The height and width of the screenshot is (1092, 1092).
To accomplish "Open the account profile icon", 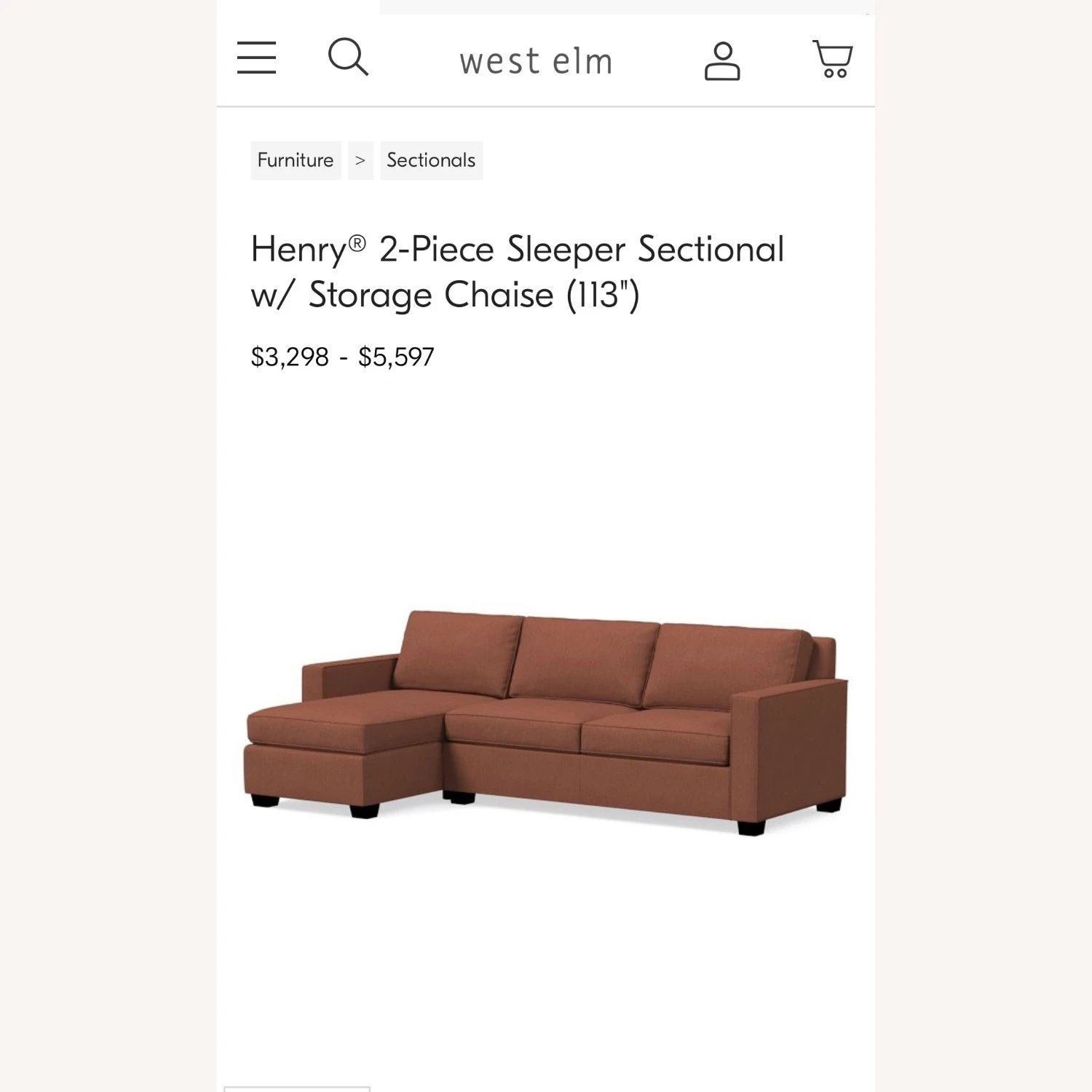I will pyautogui.click(x=721, y=61).
